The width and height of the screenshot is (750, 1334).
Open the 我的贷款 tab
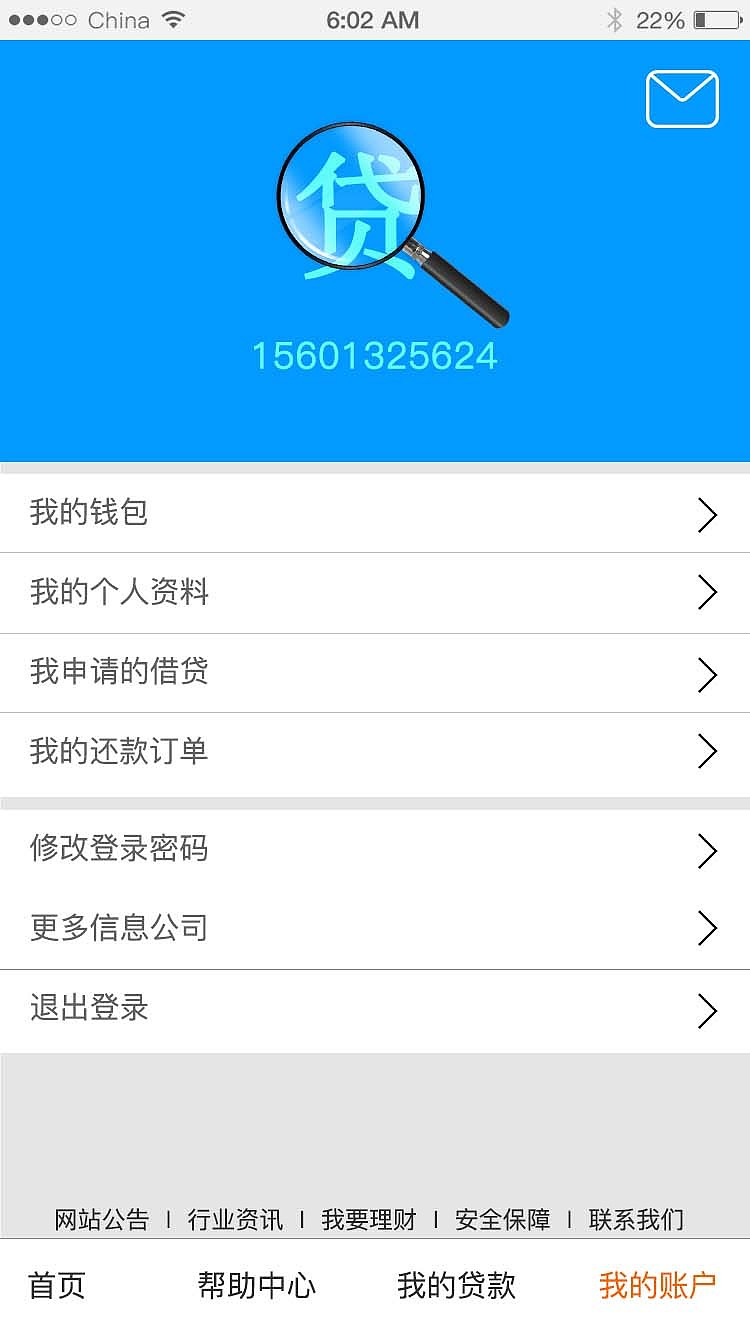point(458,1285)
